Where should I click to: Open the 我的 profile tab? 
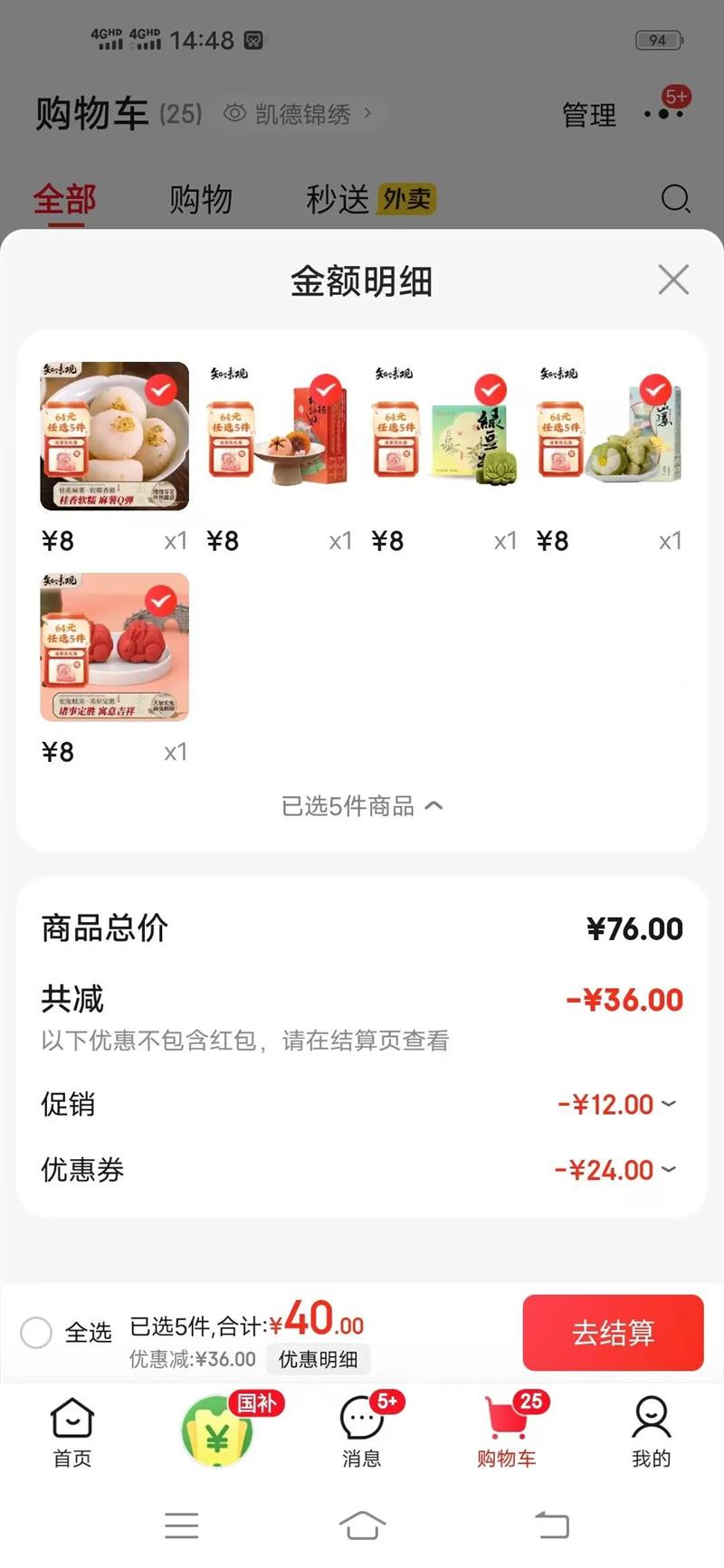point(651,1431)
